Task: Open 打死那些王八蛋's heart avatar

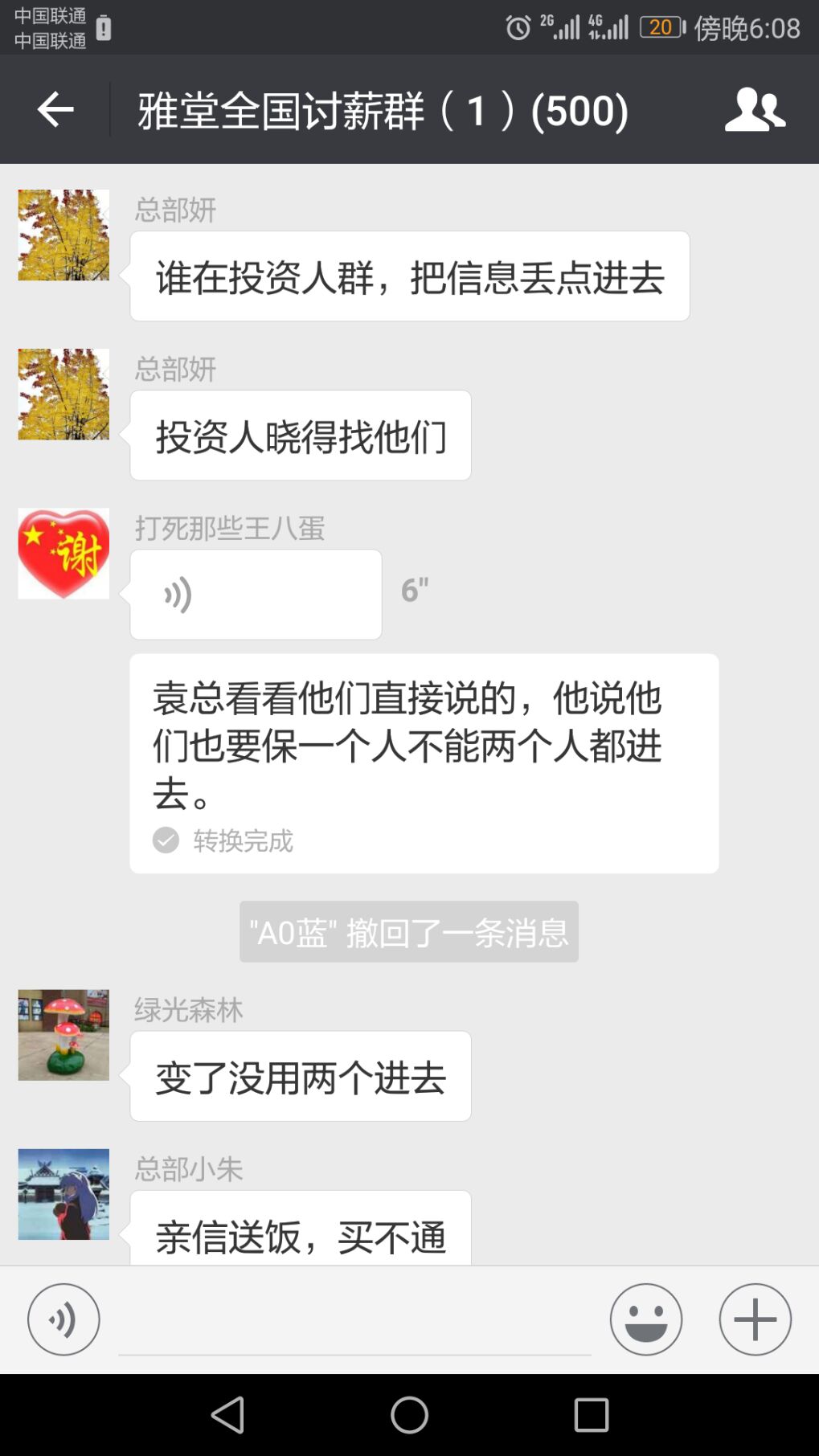Action: tap(63, 554)
